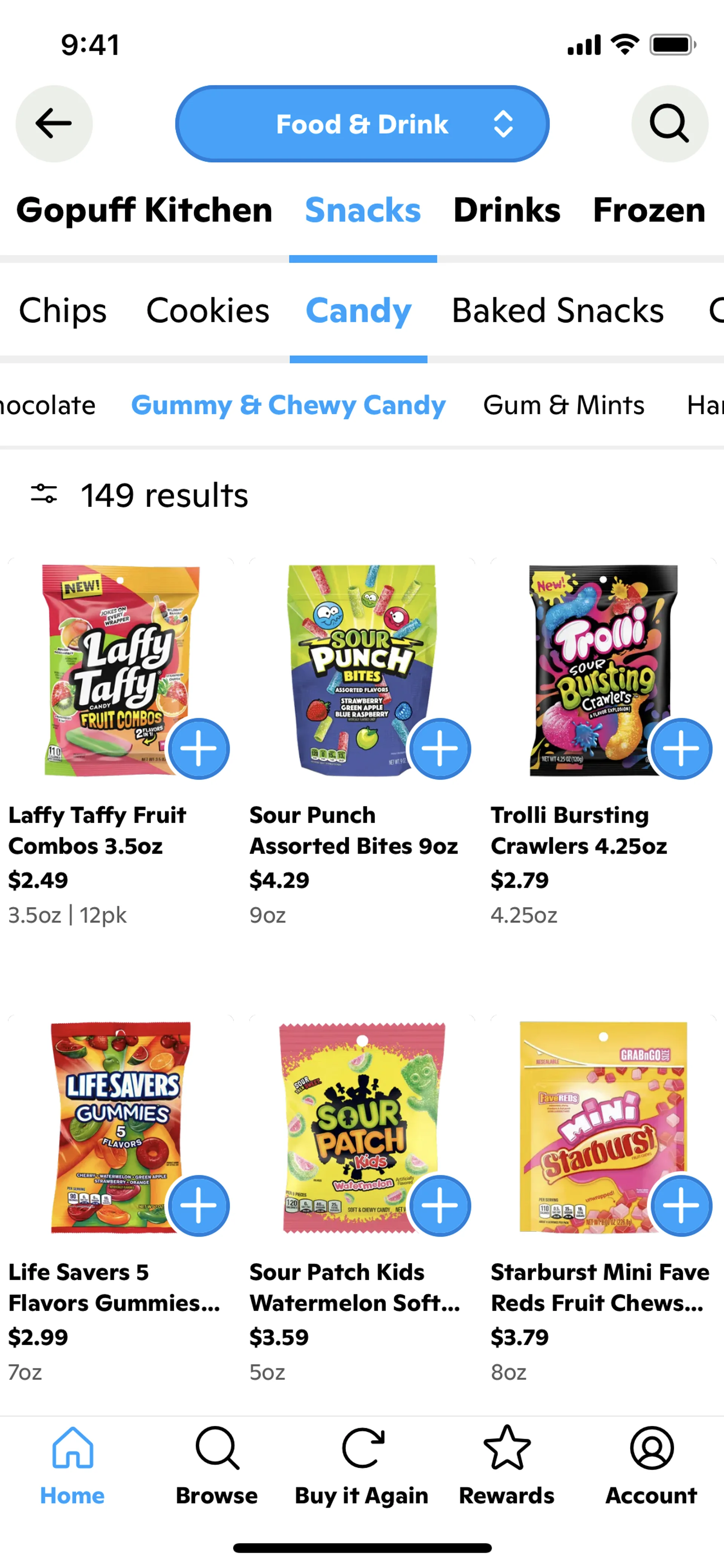Viewport: 724px width, 1568px height.
Task: Go back using the arrow button
Action: click(x=54, y=124)
